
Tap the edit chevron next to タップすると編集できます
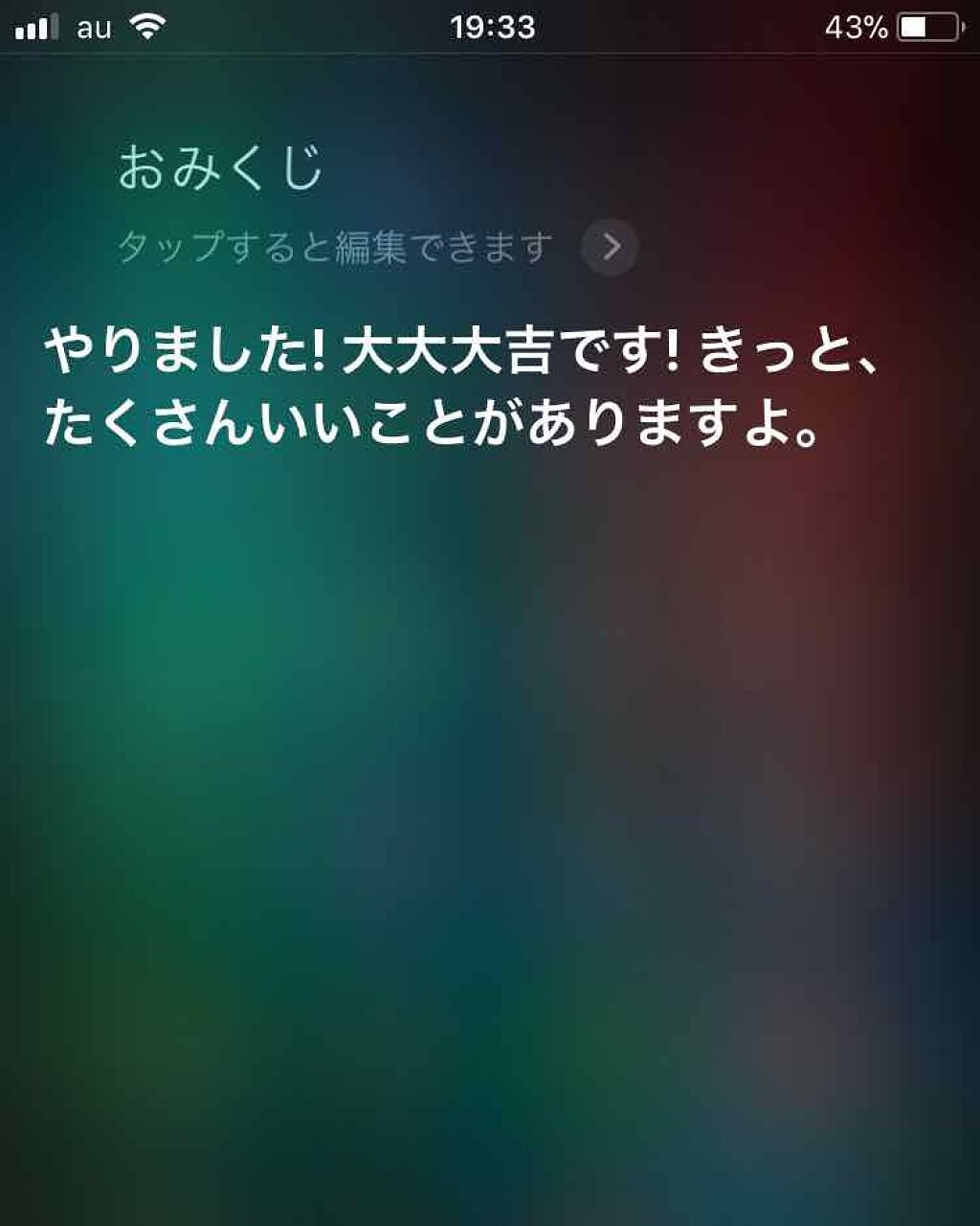pyautogui.click(x=610, y=248)
